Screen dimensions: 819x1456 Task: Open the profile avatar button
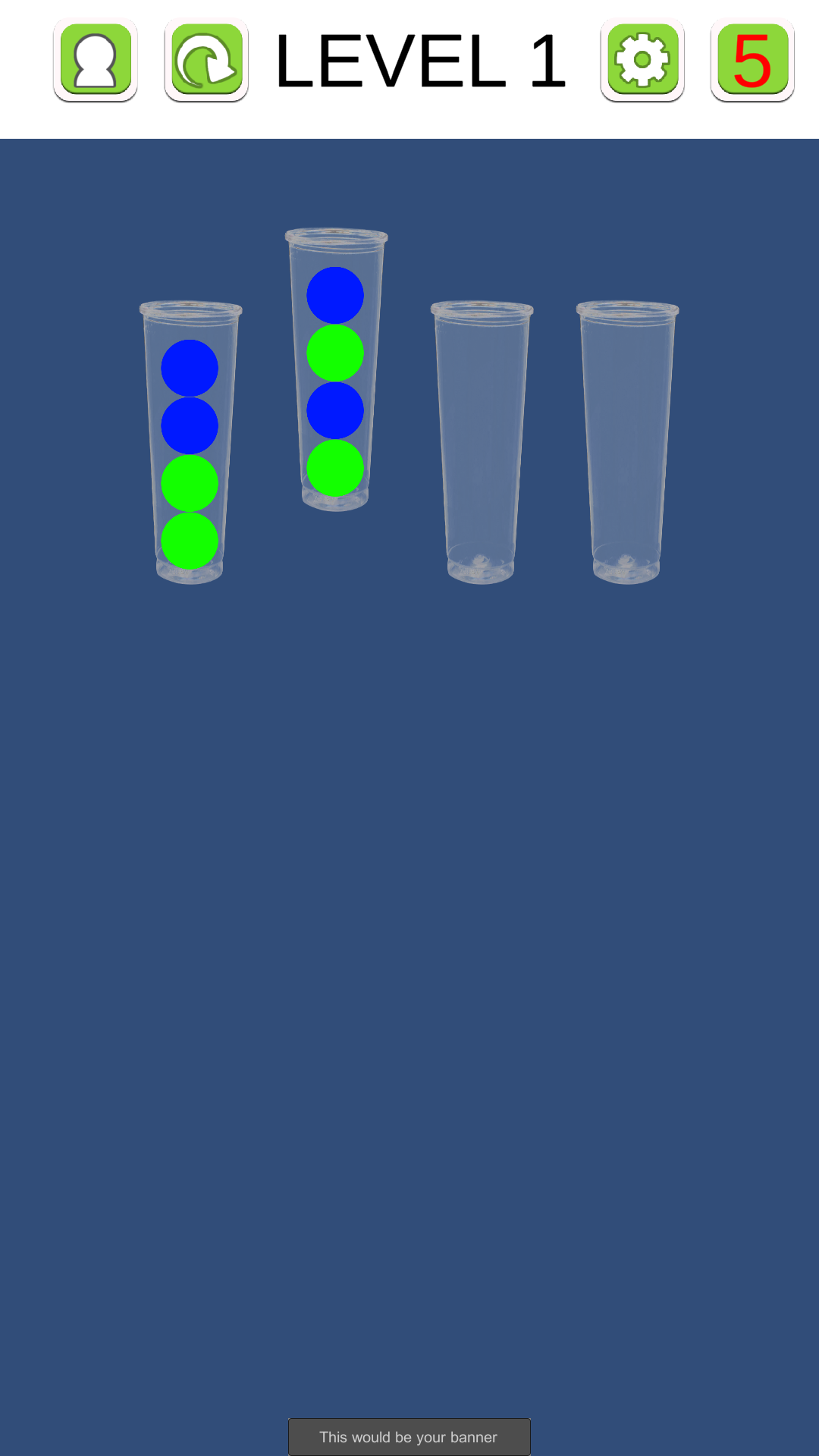point(96,60)
